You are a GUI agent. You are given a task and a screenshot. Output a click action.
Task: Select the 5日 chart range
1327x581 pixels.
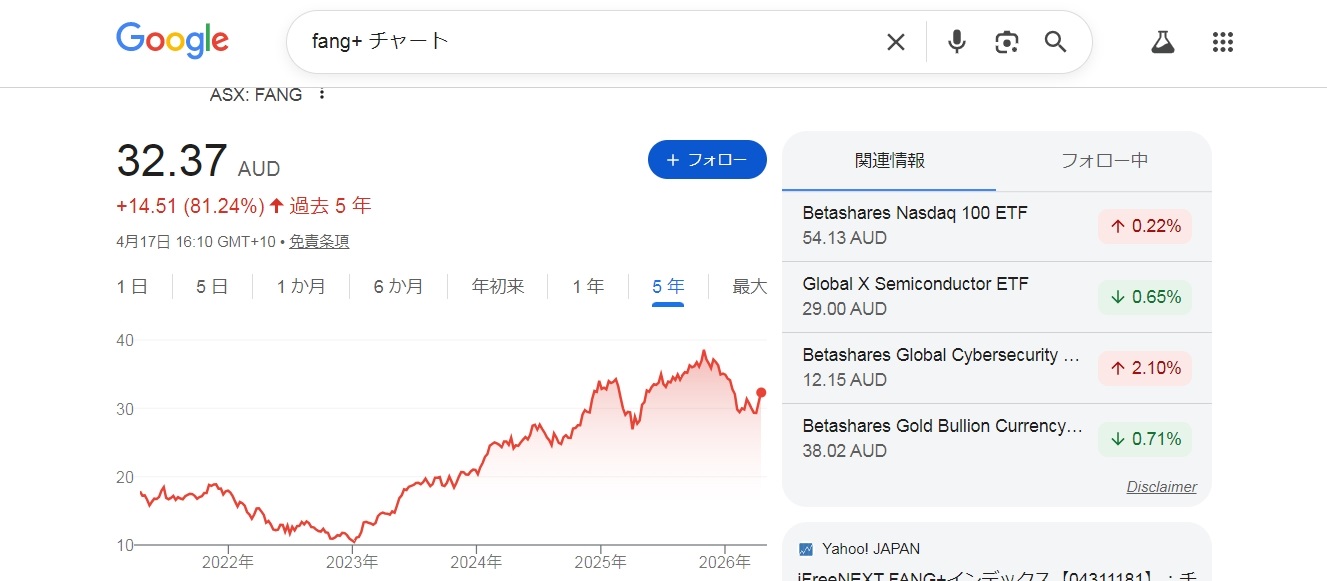(x=212, y=287)
